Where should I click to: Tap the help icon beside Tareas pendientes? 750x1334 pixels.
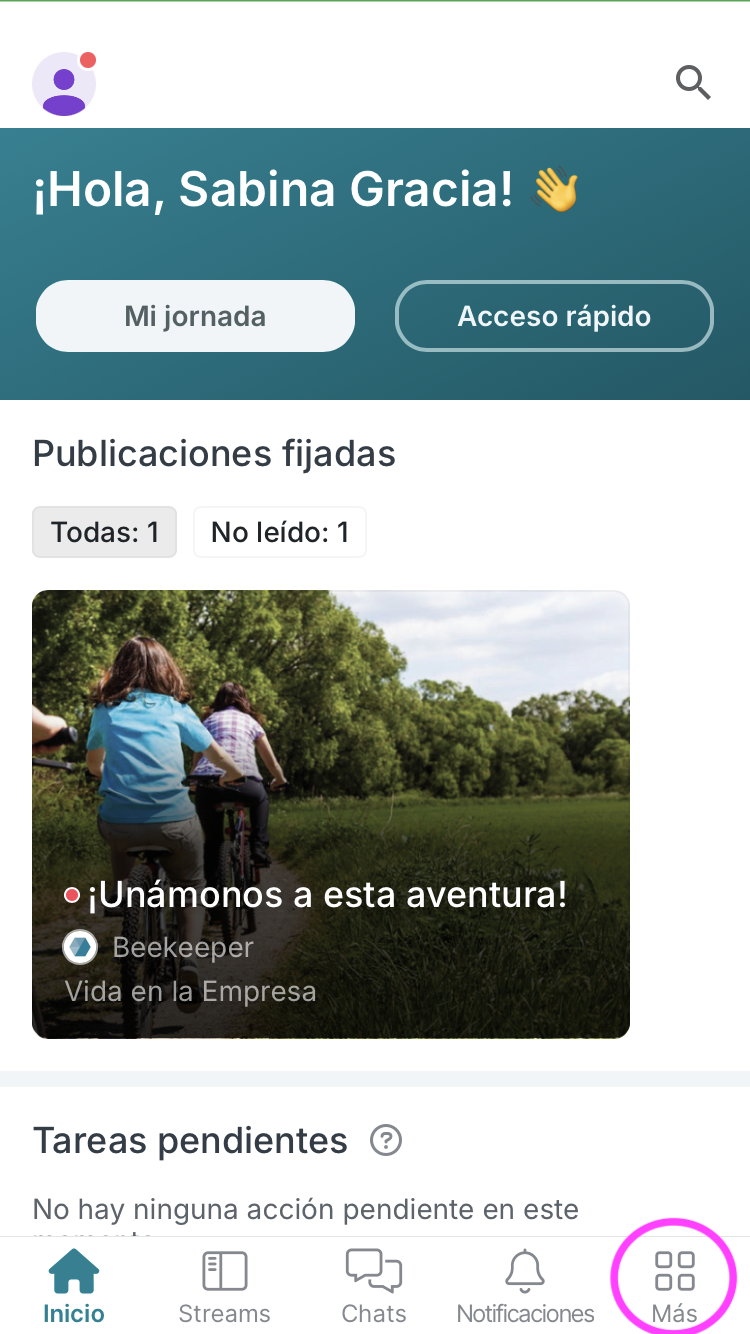tap(385, 1140)
